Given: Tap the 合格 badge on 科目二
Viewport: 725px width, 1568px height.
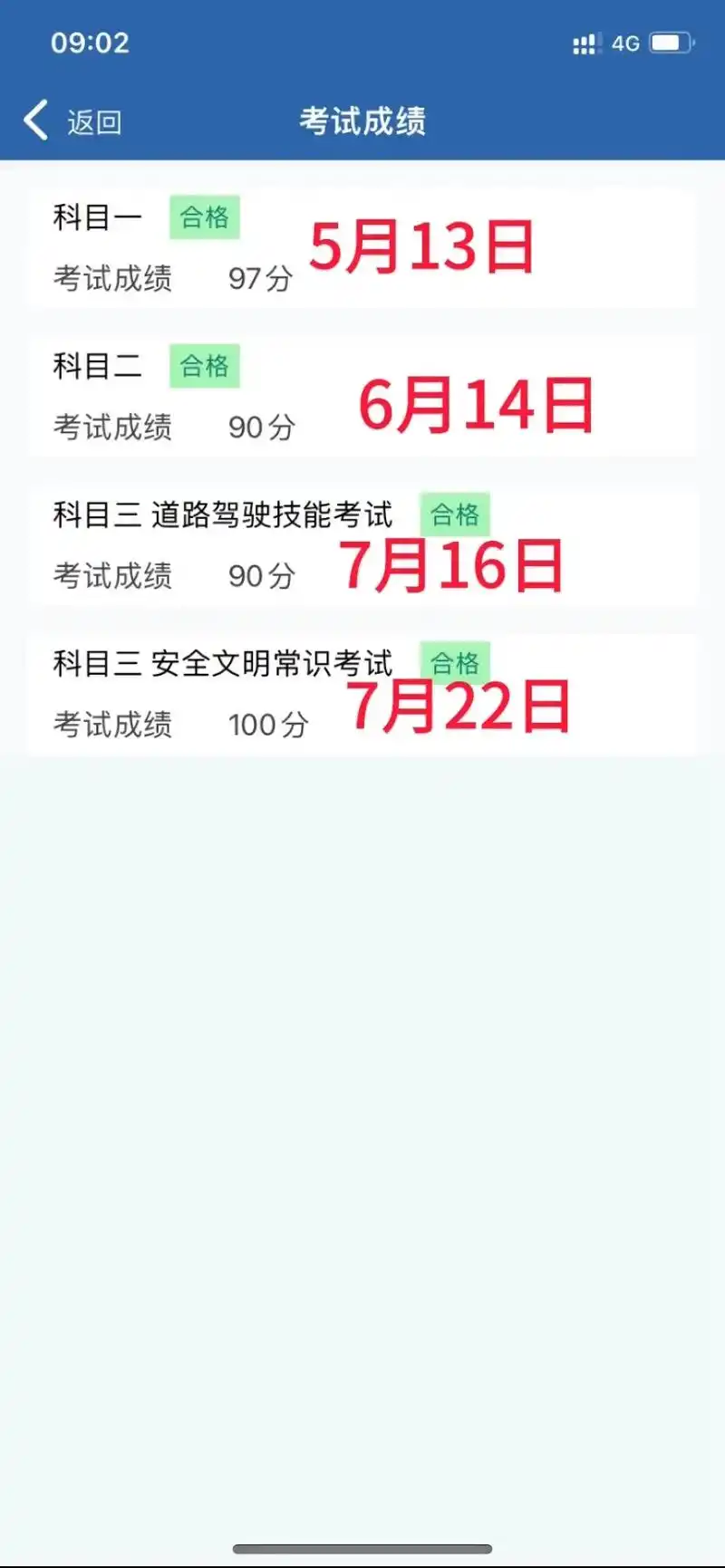Looking at the screenshot, I should (204, 365).
